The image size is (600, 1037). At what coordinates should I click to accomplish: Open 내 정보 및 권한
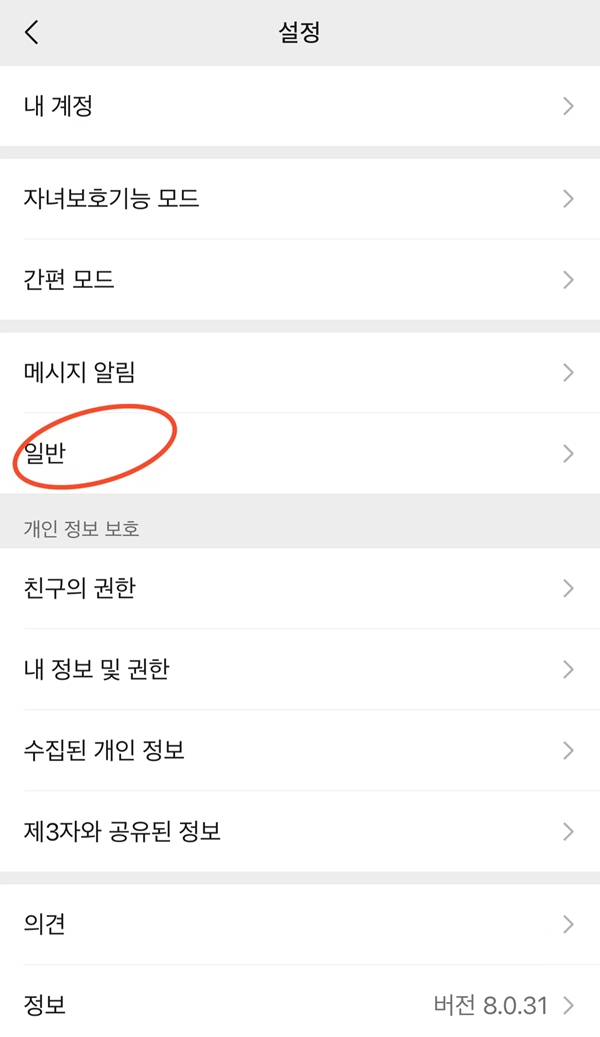click(x=300, y=669)
